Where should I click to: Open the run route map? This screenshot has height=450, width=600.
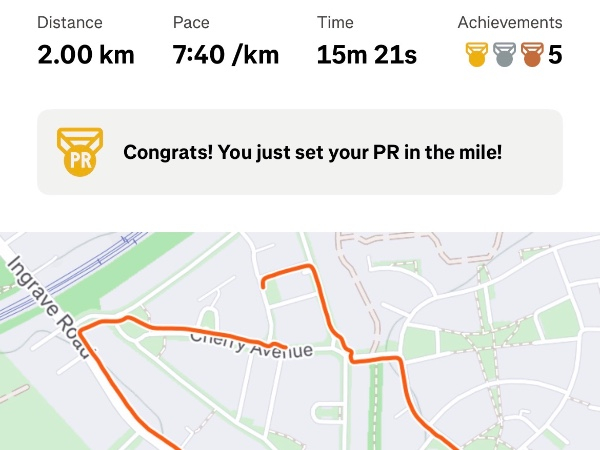click(300, 342)
